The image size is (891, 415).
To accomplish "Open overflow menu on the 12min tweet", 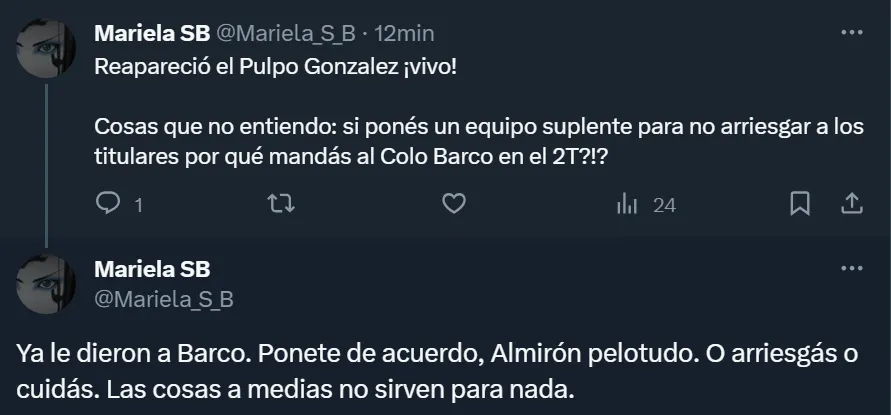I will coord(852,33).
